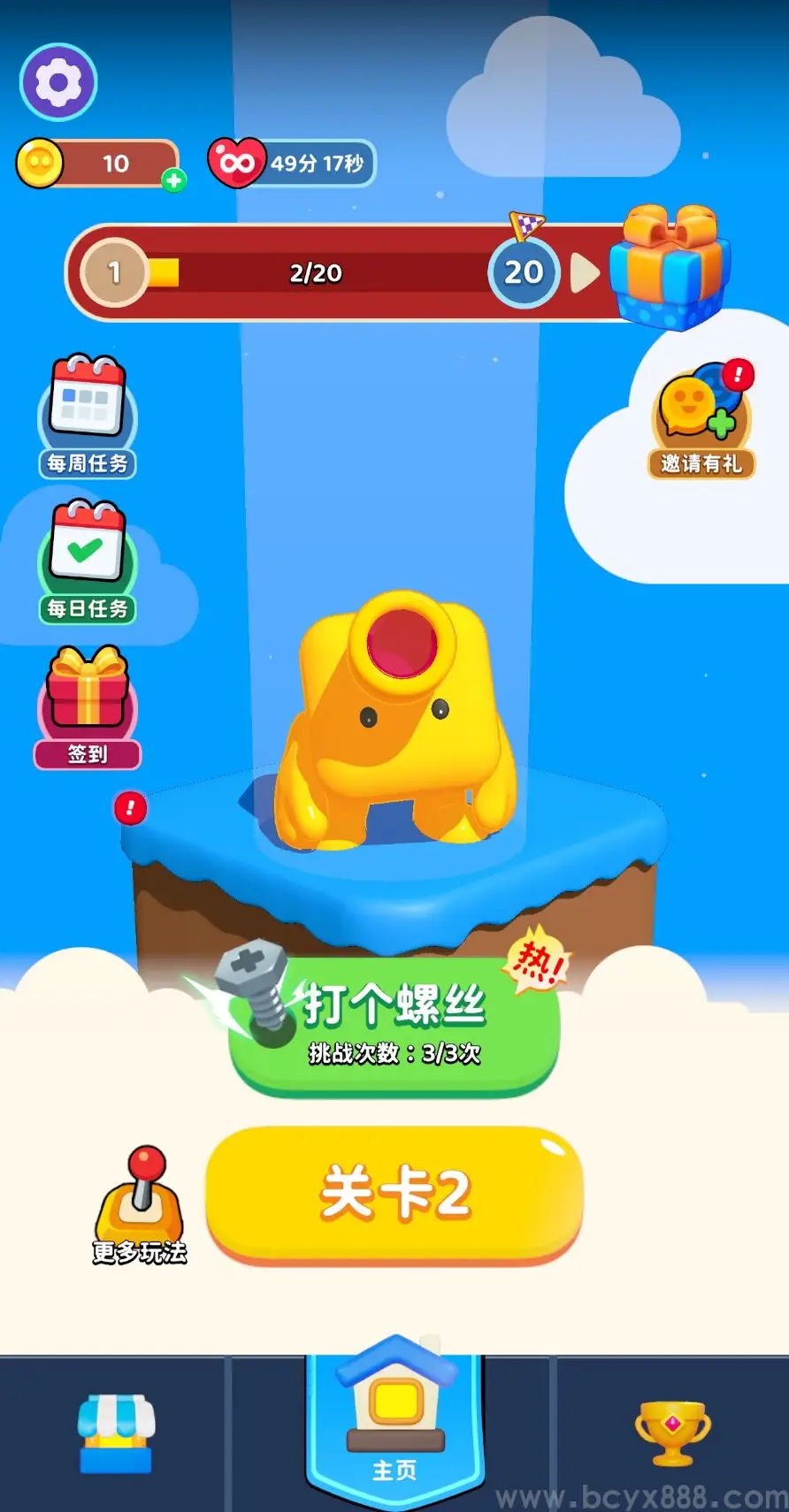Switch to the shop tab
Screen dimensions: 789x1512
pyautogui.click(x=116, y=1434)
